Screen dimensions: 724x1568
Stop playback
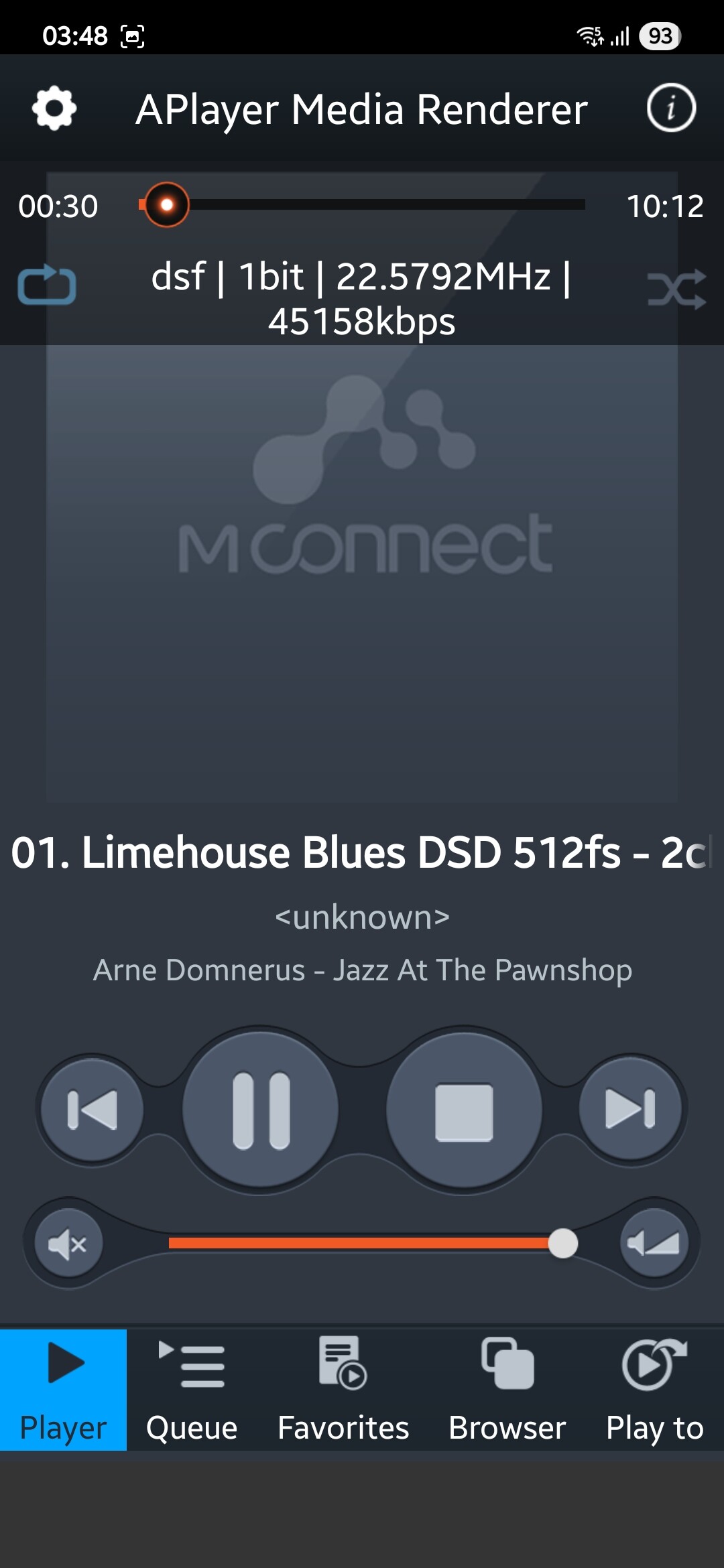[464, 1110]
